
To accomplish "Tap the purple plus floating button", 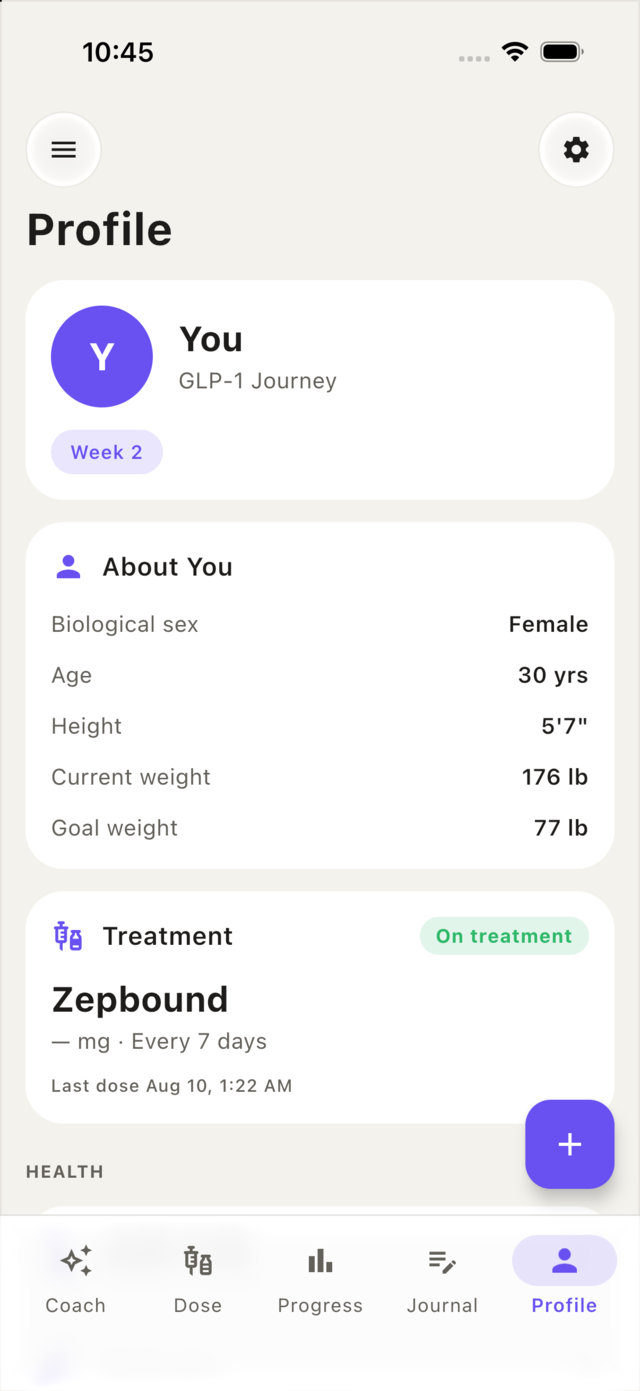I will click(x=570, y=1144).
